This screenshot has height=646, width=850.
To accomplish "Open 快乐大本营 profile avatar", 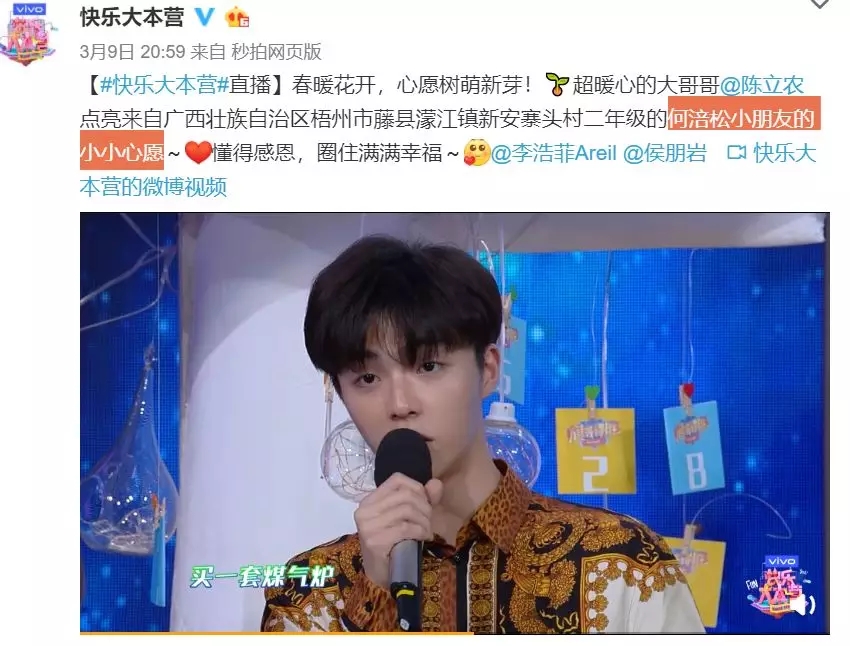I will [33, 31].
